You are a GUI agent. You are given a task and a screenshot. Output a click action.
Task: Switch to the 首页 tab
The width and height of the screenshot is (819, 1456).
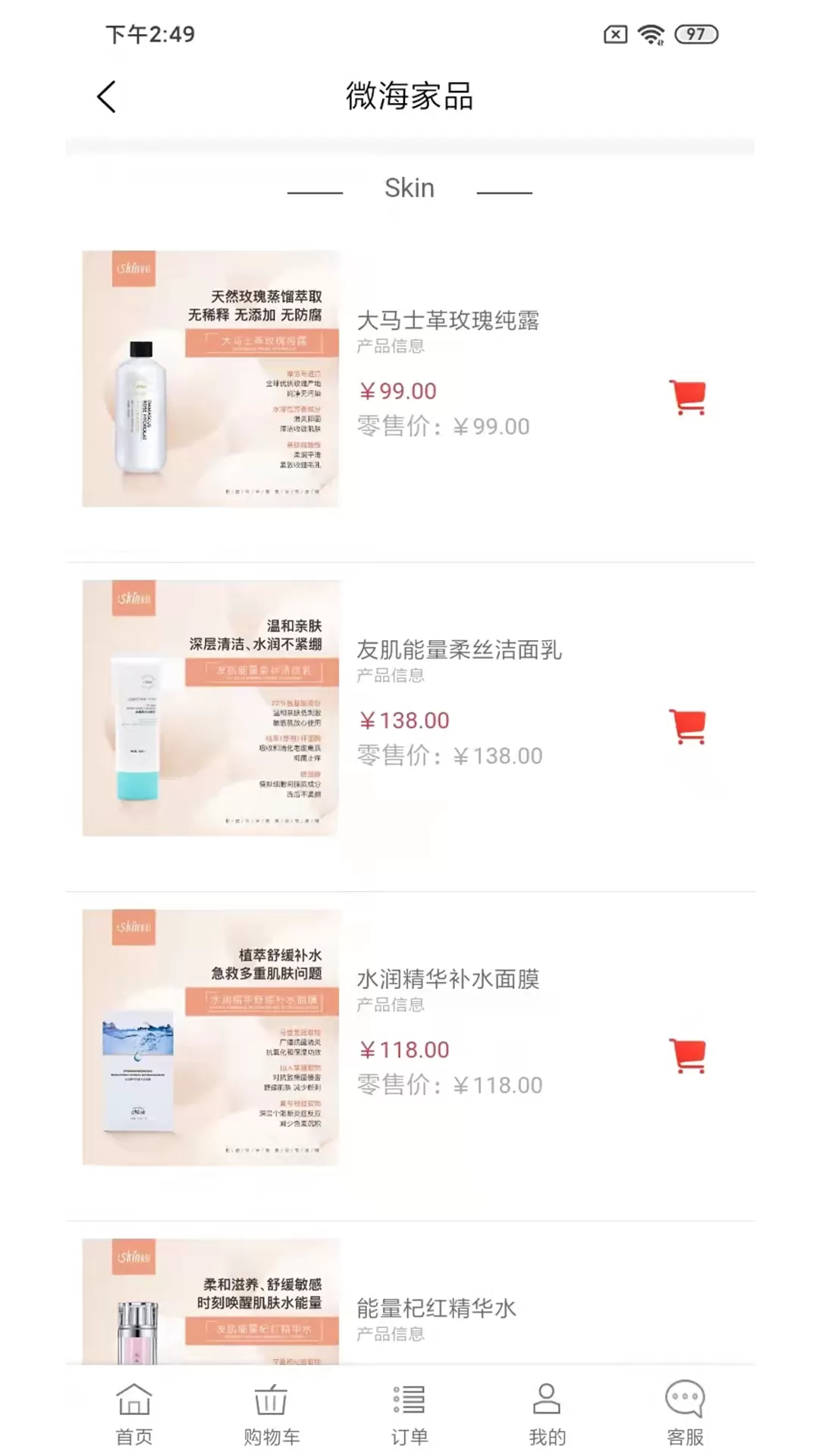pyautogui.click(x=134, y=1414)
